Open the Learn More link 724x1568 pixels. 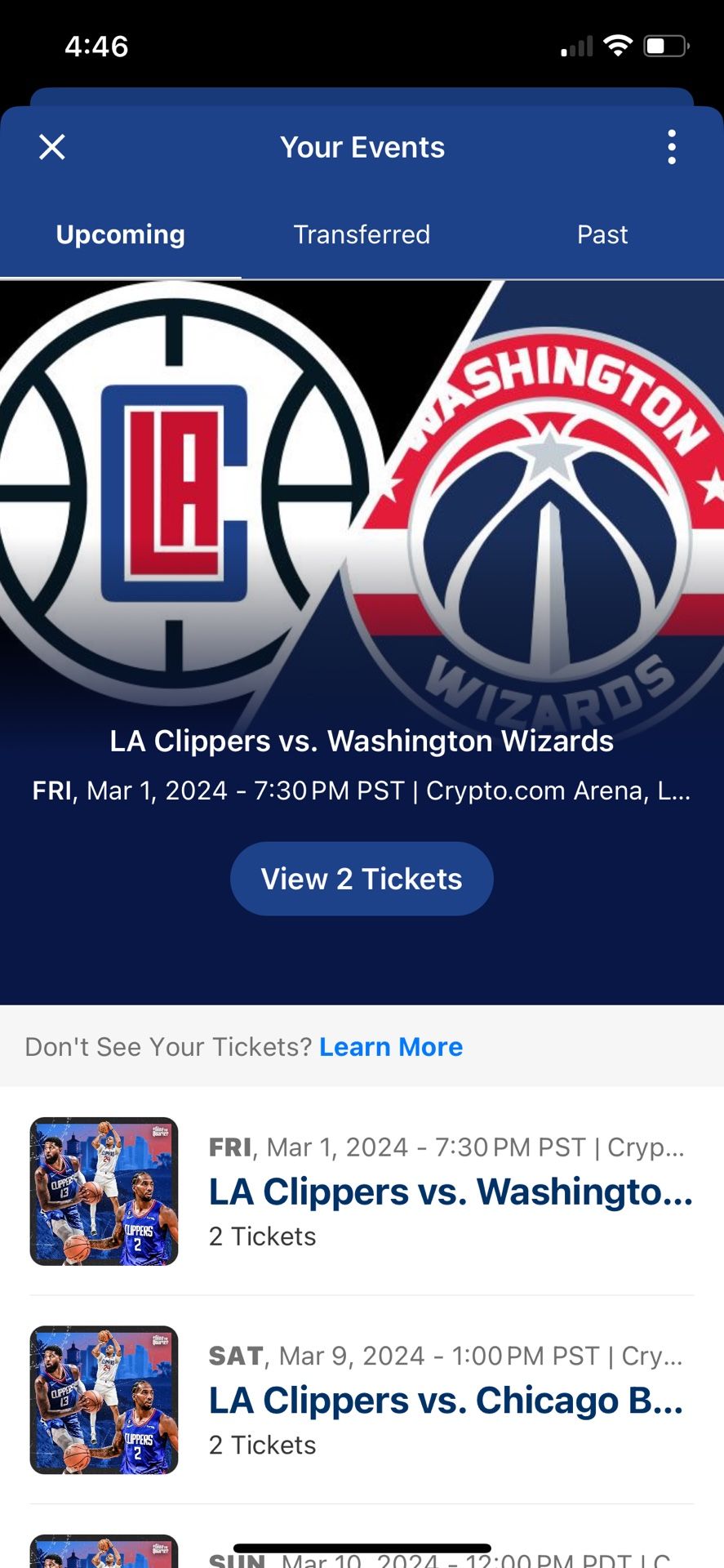pos(391,1047)
